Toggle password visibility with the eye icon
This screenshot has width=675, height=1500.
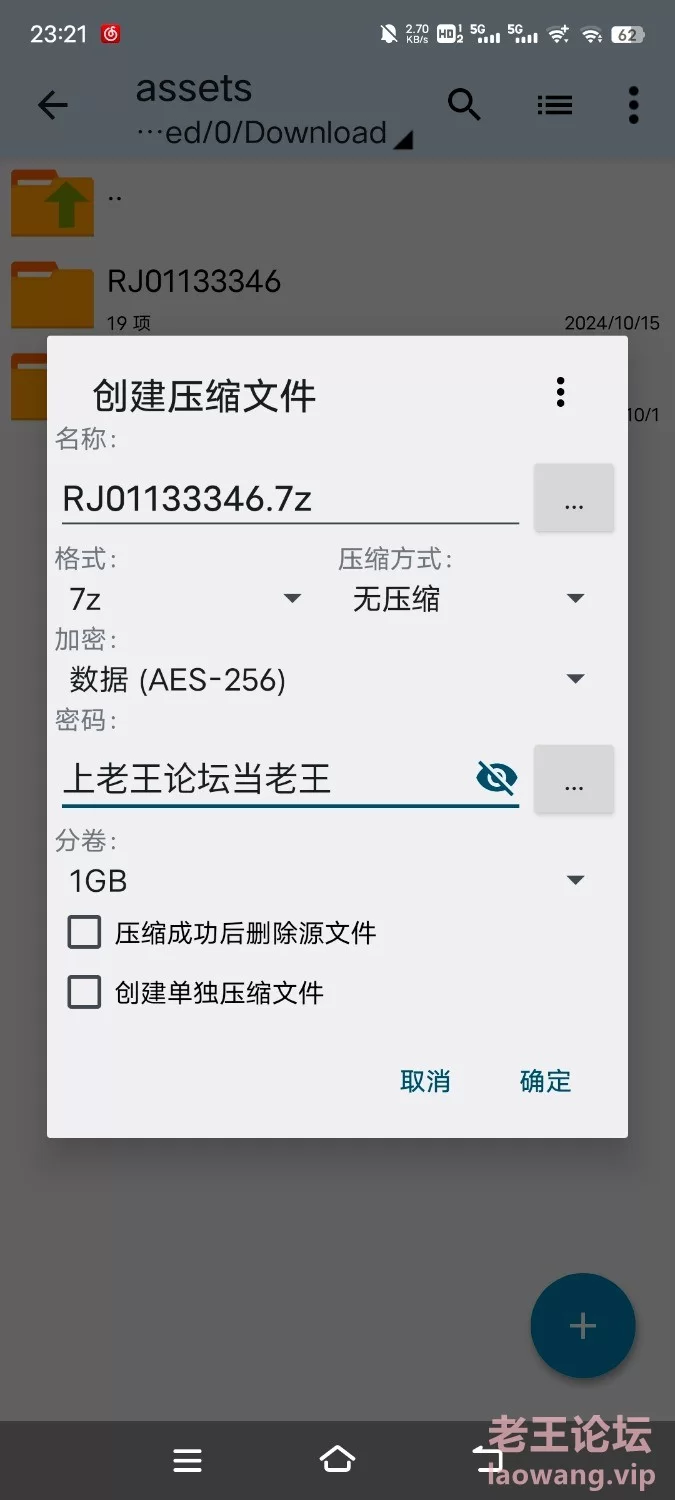(497, 777)
